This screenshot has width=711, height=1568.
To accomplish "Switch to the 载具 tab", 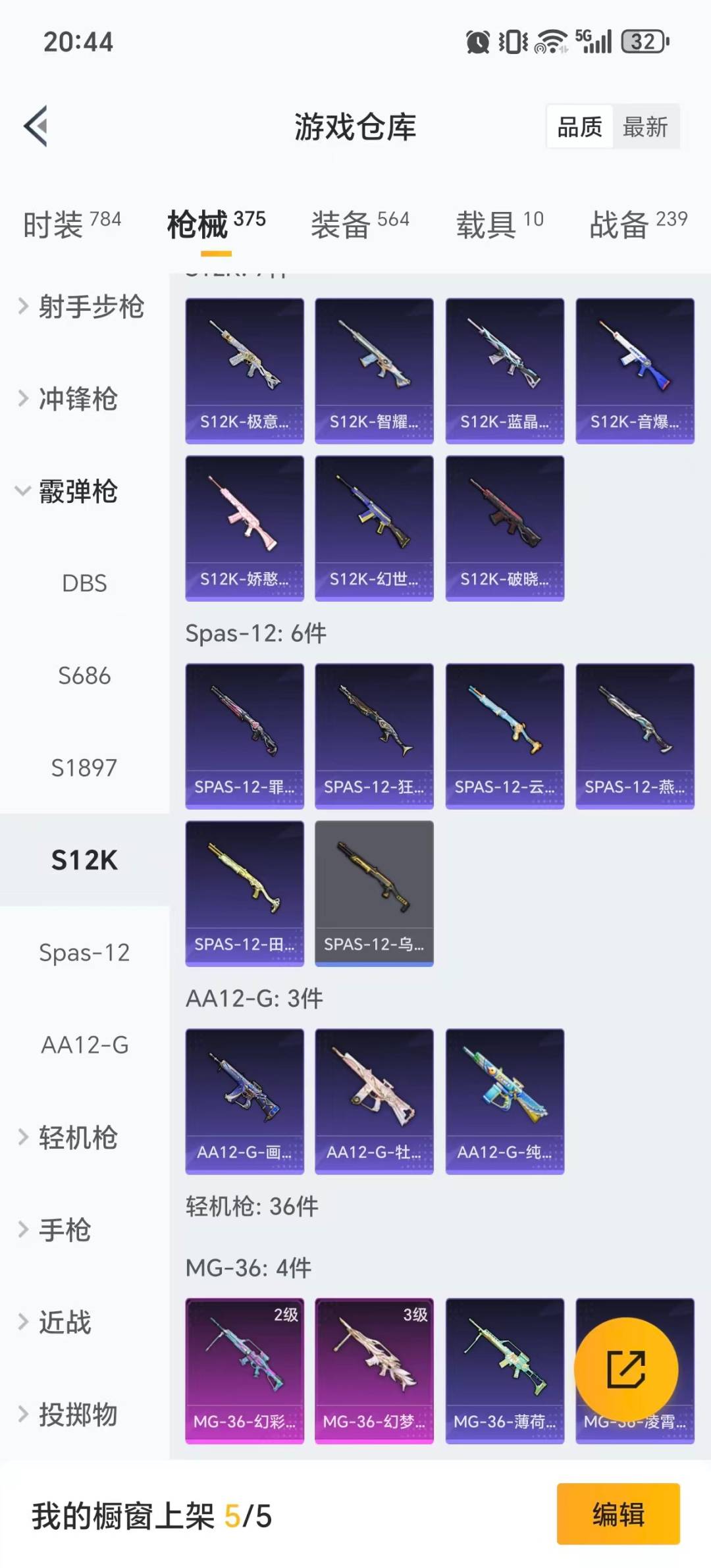I will pos(500,224).
